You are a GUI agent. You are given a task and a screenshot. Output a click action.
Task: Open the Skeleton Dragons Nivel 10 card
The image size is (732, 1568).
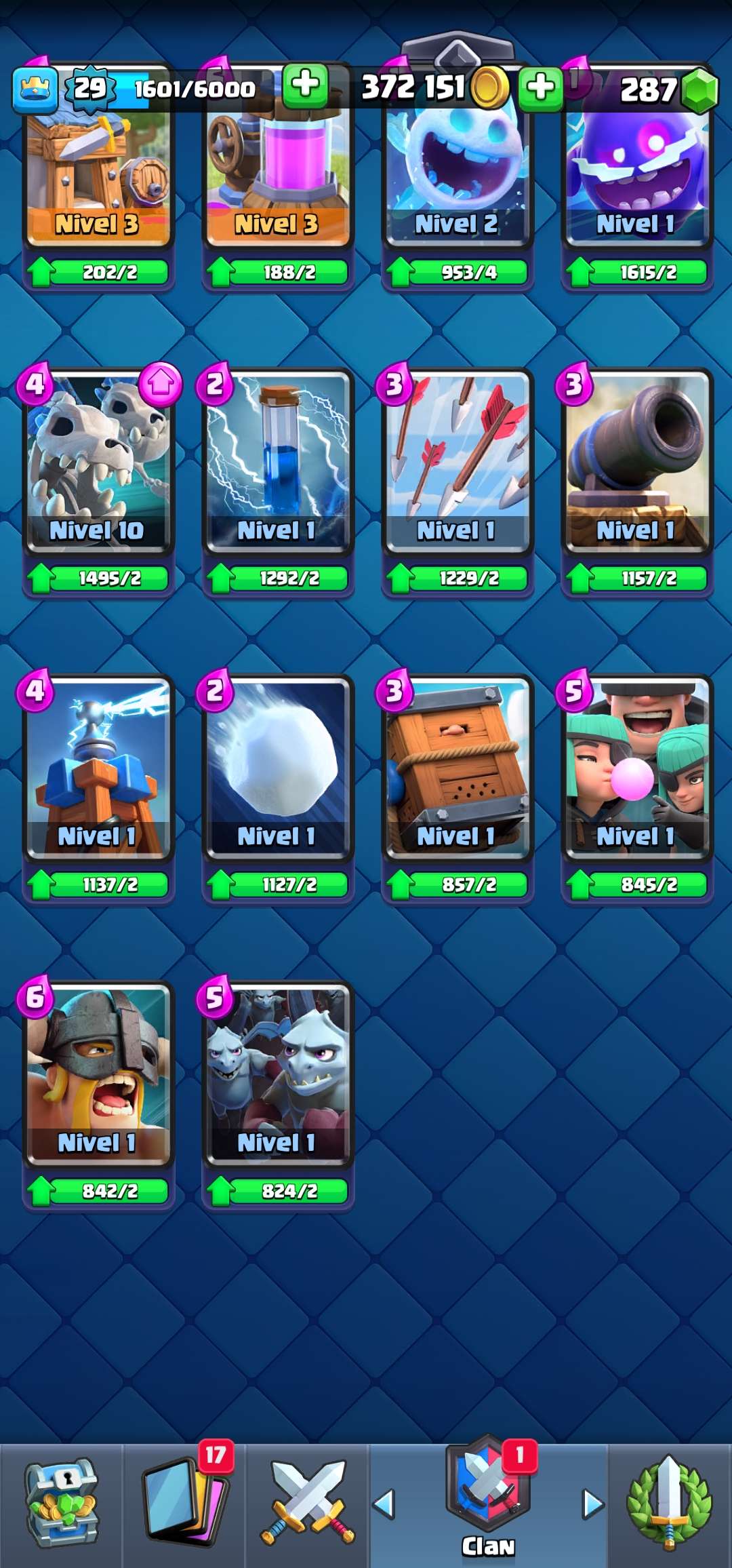(x=98, y=461)
